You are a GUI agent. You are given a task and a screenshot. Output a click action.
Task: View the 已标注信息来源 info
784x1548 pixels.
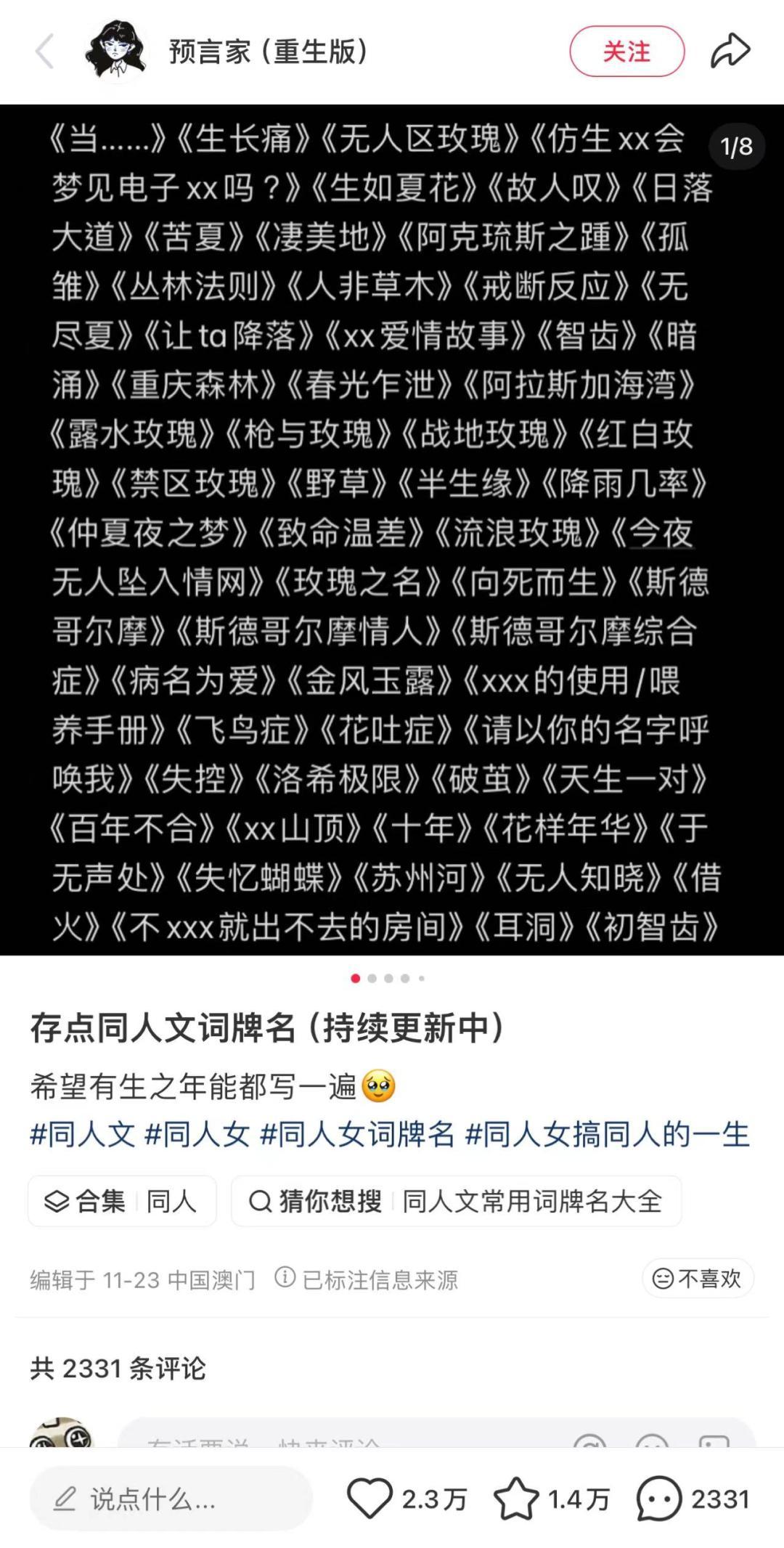[367, 1279]
